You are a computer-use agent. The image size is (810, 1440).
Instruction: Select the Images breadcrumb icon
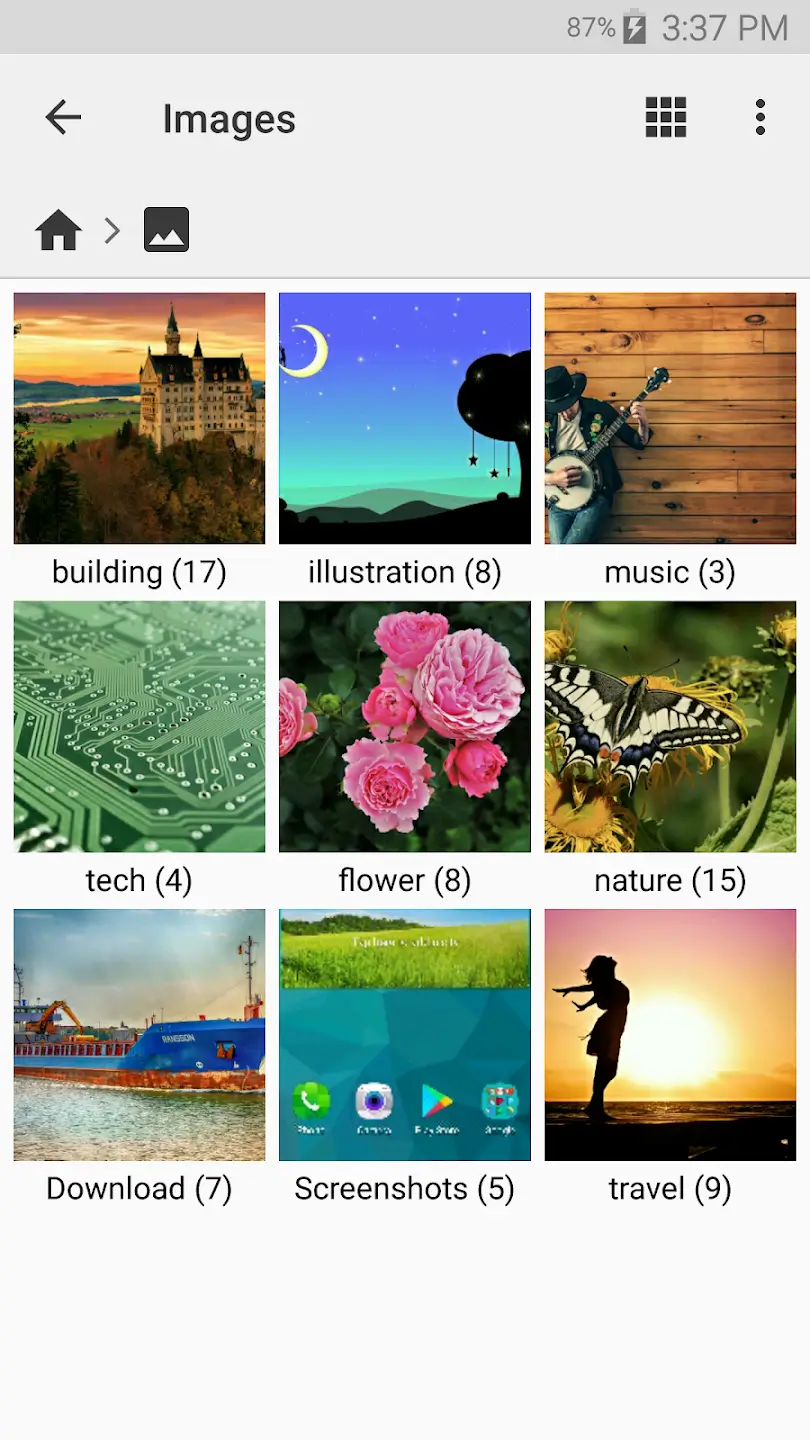[166, 229]
